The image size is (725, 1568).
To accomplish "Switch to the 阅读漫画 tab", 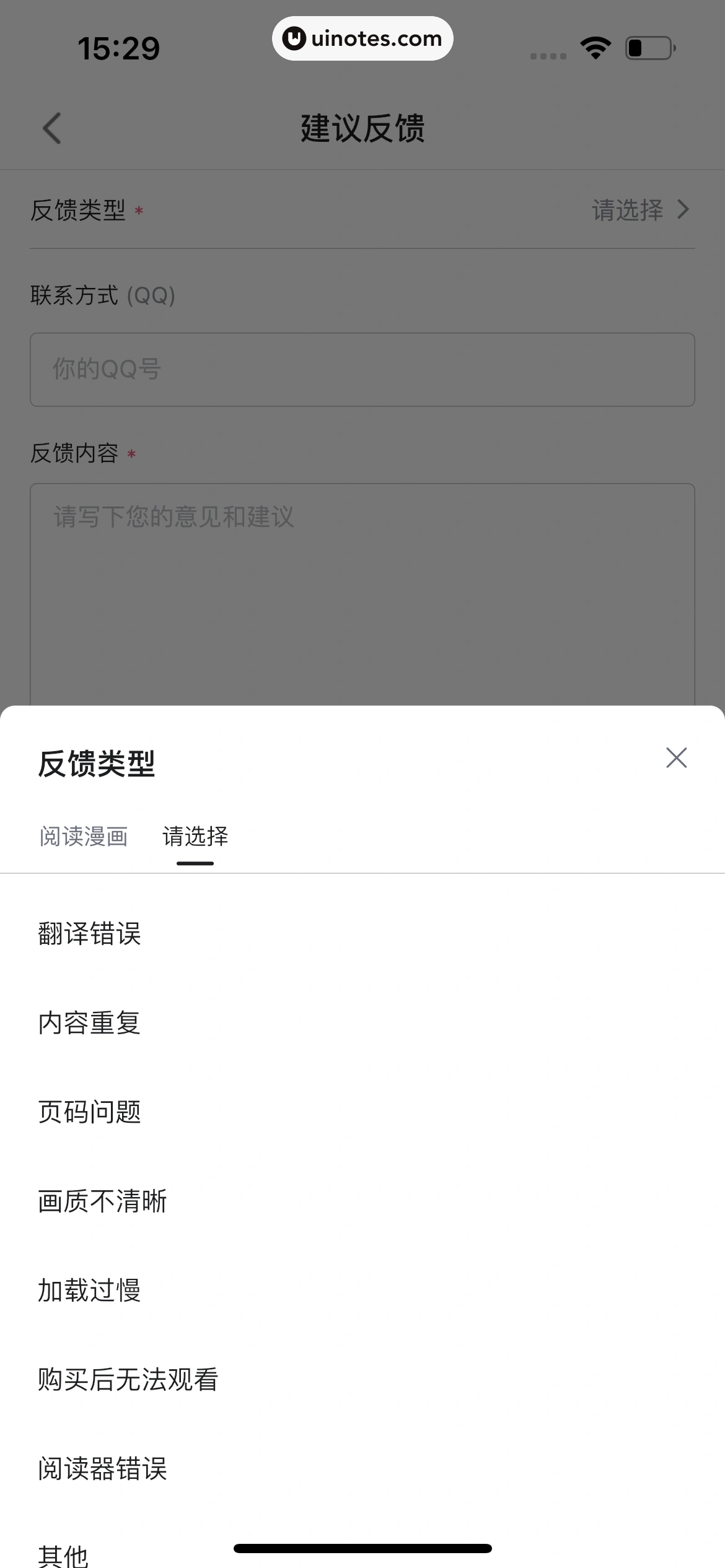I will click(x=84, y=837).
